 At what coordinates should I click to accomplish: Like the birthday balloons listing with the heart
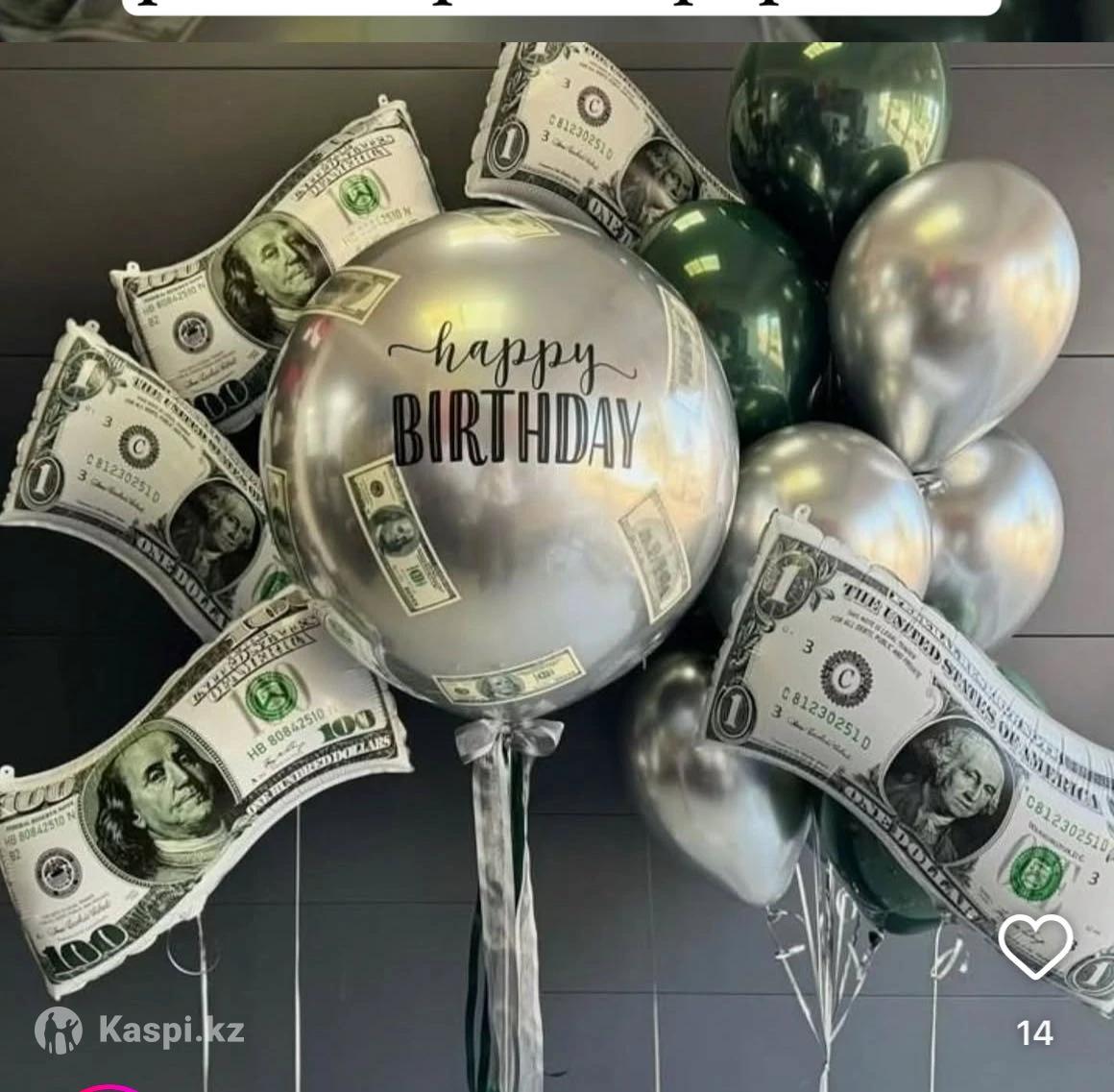[x=1034, y=947]
